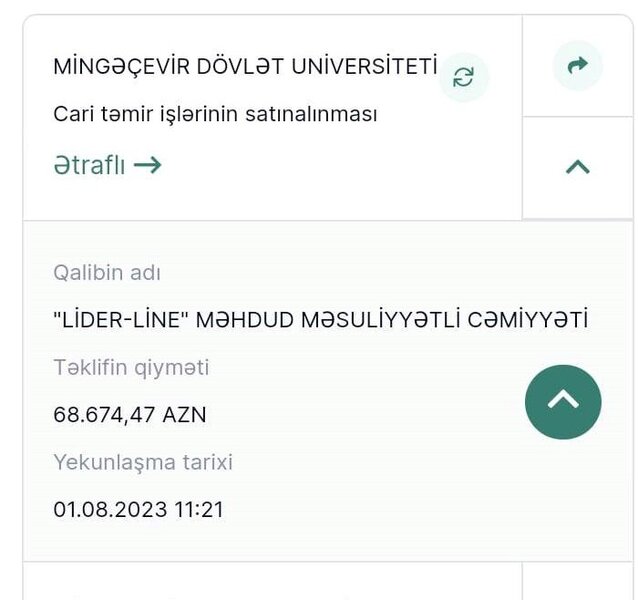
Task: Open the Ətraflı details link
Action: (107, 165)
